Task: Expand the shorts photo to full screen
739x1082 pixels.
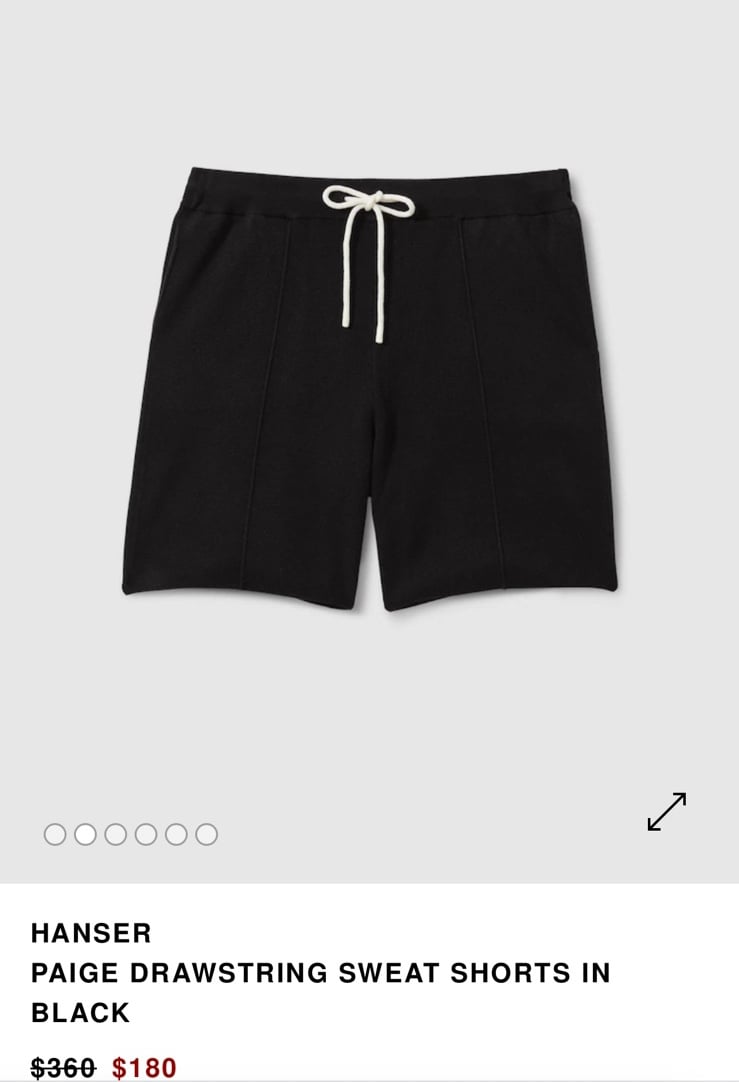Action: (x=667, y=811)
